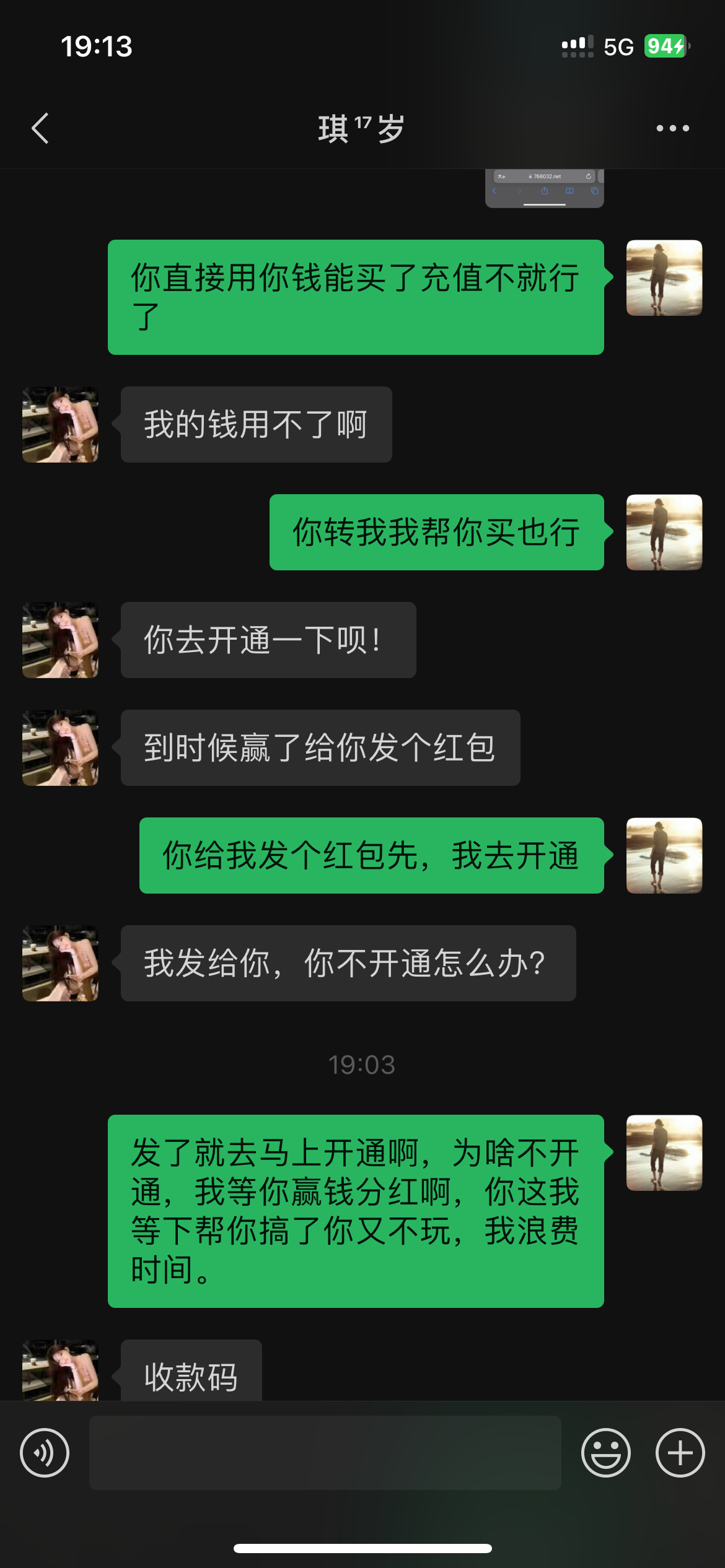Go back to the chat list
Viewport: 725px width, 1568px height.
40,128
